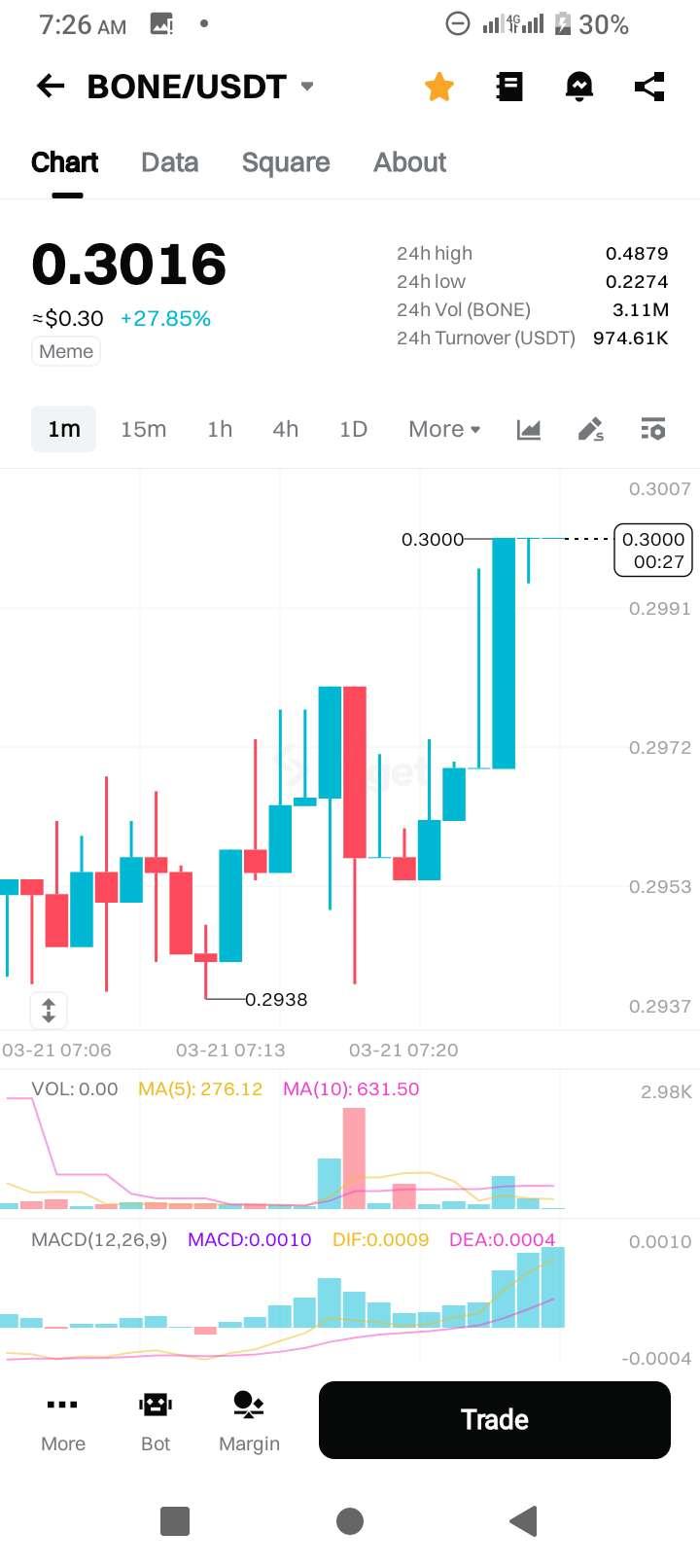This screenshot has width=700, height=1568.
Task: Go back using the top arrow
Action: [51, 87]
